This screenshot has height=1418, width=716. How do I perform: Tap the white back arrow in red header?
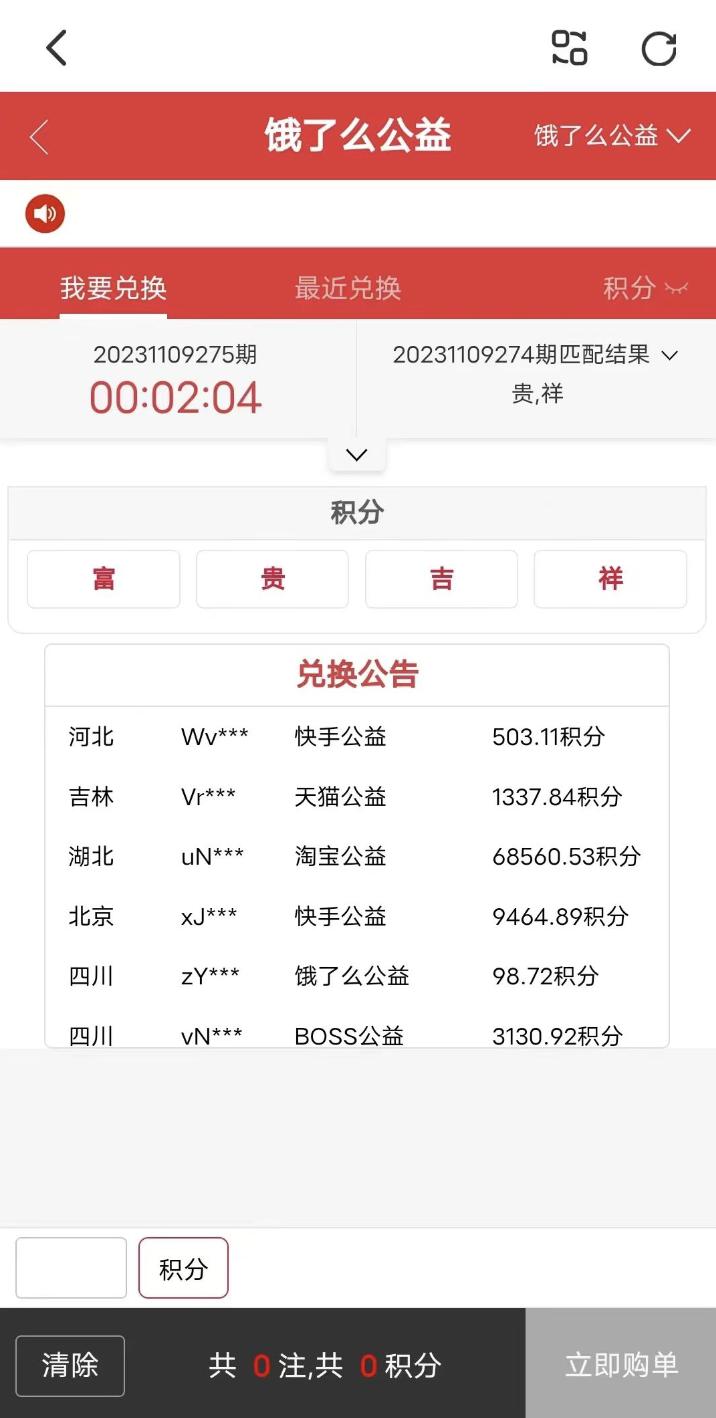pyautogui.click(x=39, y=137)
